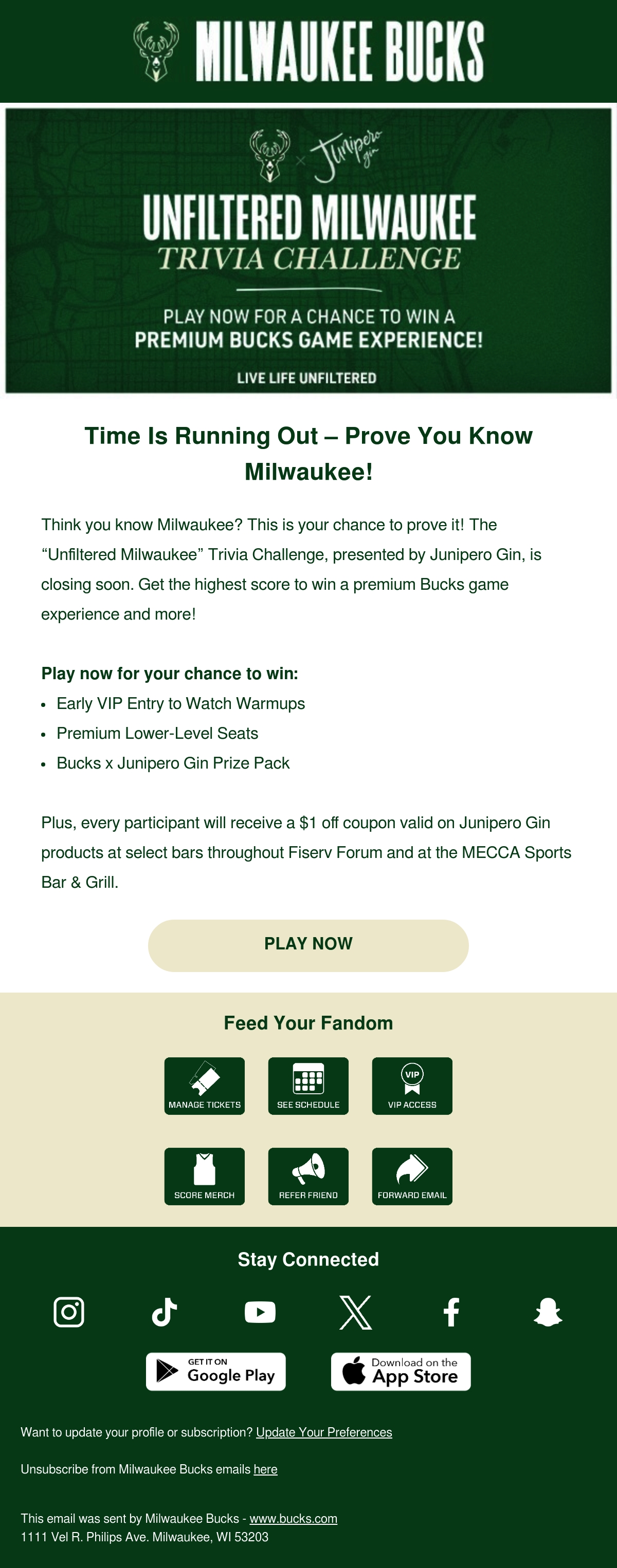Open the www.bucks.com link
Screen dimensions: 617x1568
pos(294,1518)
